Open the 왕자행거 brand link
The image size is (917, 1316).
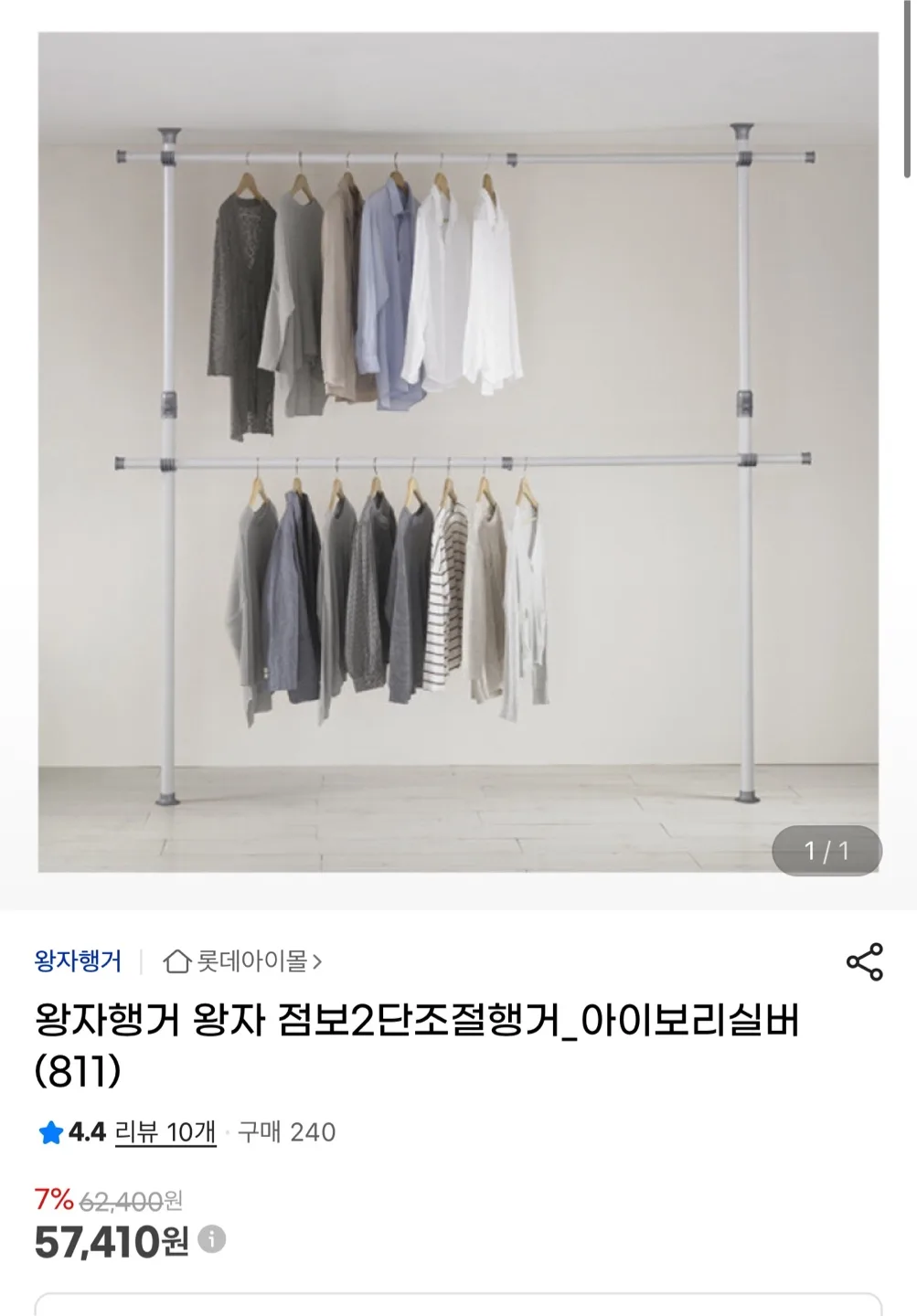pyautogui.click(x=78, y=961)
